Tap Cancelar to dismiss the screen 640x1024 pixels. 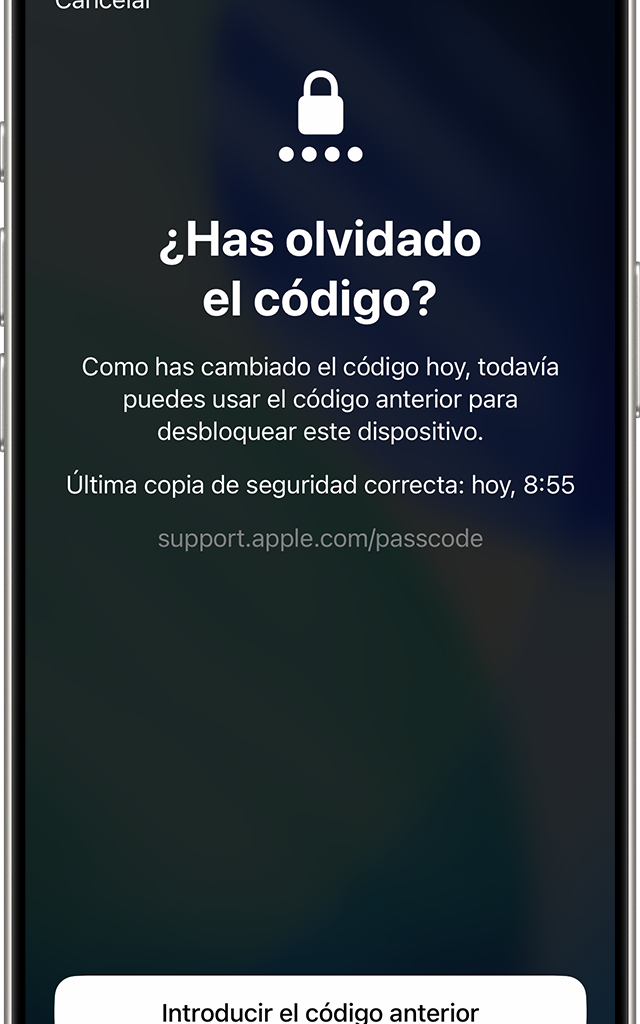tap(102, 5)
